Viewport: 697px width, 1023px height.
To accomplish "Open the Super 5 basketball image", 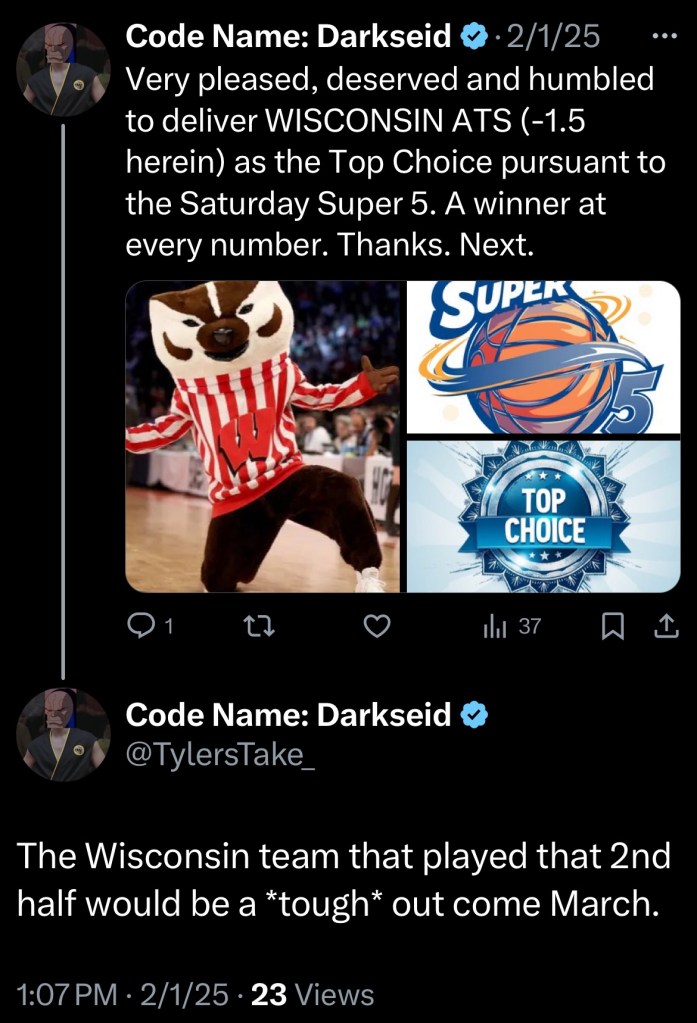I will 544,357.
